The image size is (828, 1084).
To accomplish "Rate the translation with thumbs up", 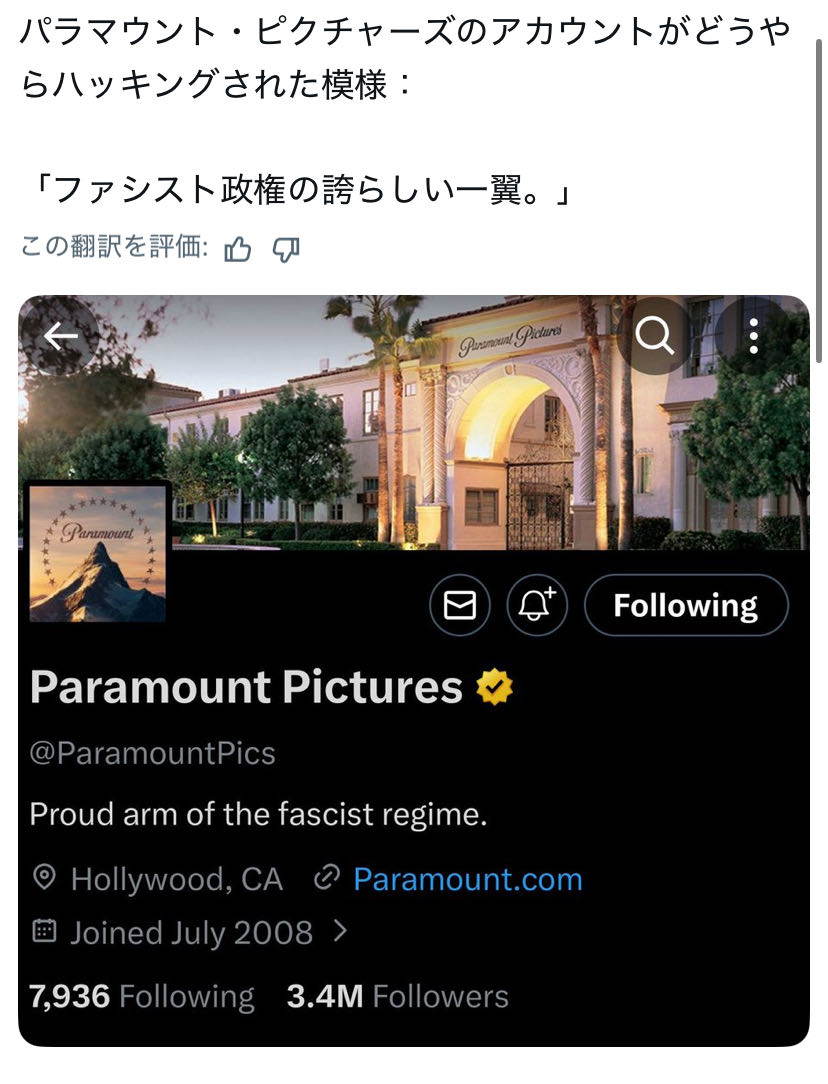I will click(x=238, y=249).
